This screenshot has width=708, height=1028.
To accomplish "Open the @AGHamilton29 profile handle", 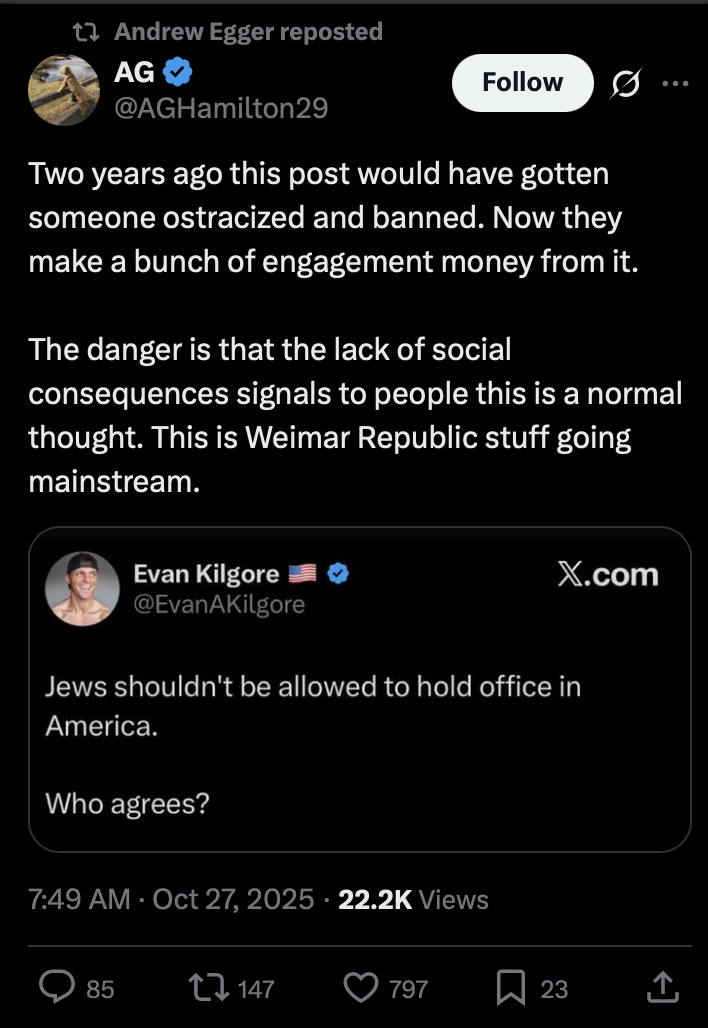I will [x=222, y=107].
